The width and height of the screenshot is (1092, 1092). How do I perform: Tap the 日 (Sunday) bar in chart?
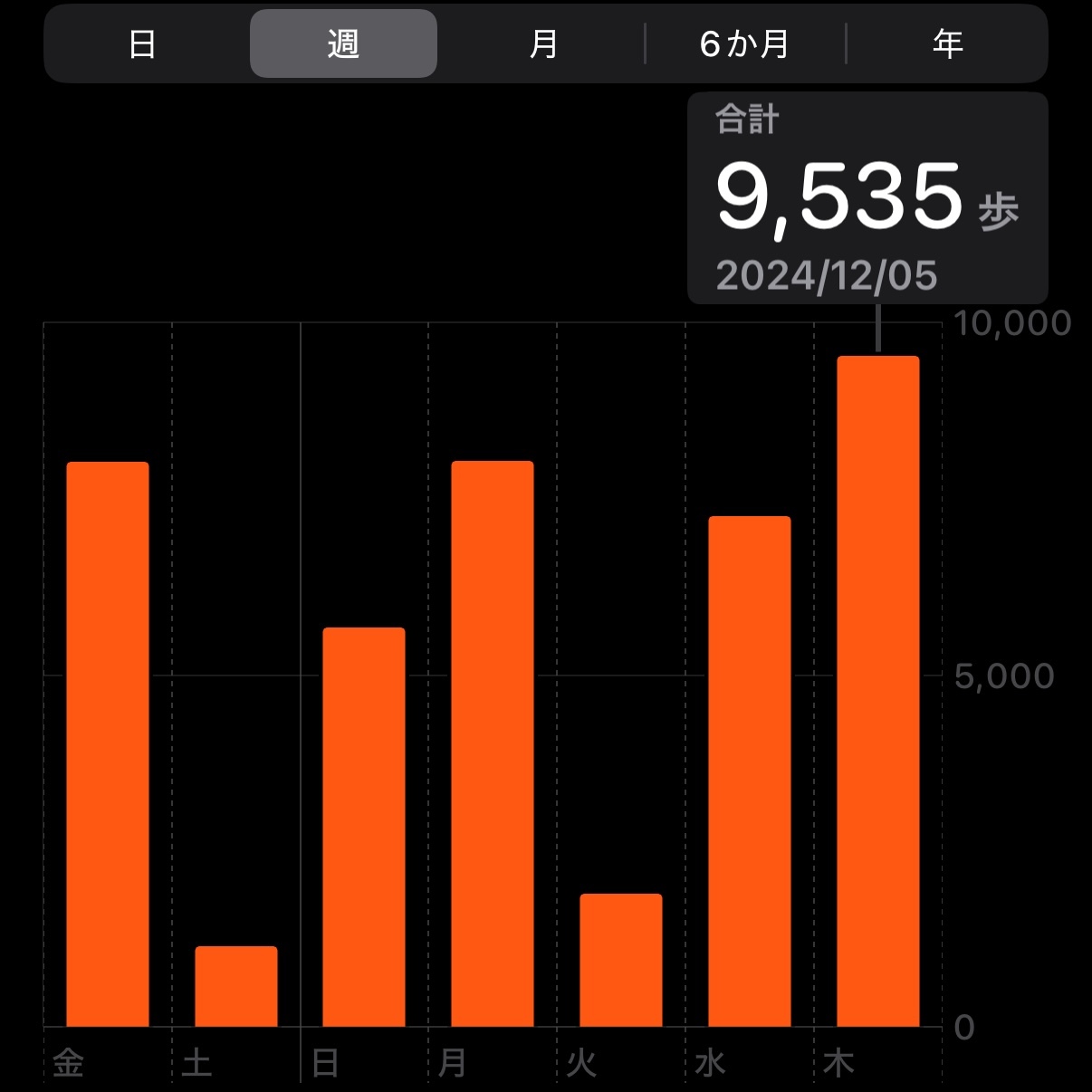(x=364, y=827)
